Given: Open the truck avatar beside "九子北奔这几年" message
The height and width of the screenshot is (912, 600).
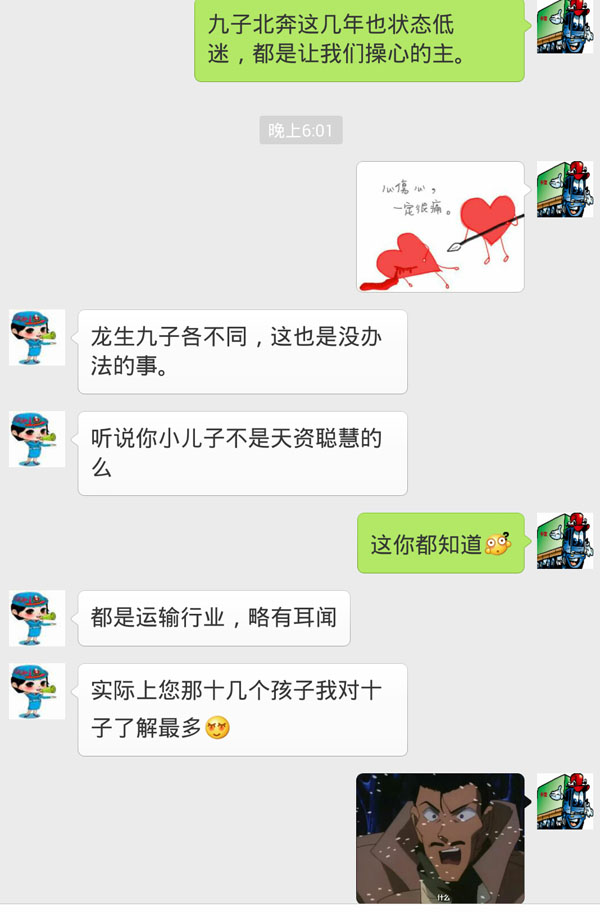Looking at the screenshot, I should (x=565, y=27).
